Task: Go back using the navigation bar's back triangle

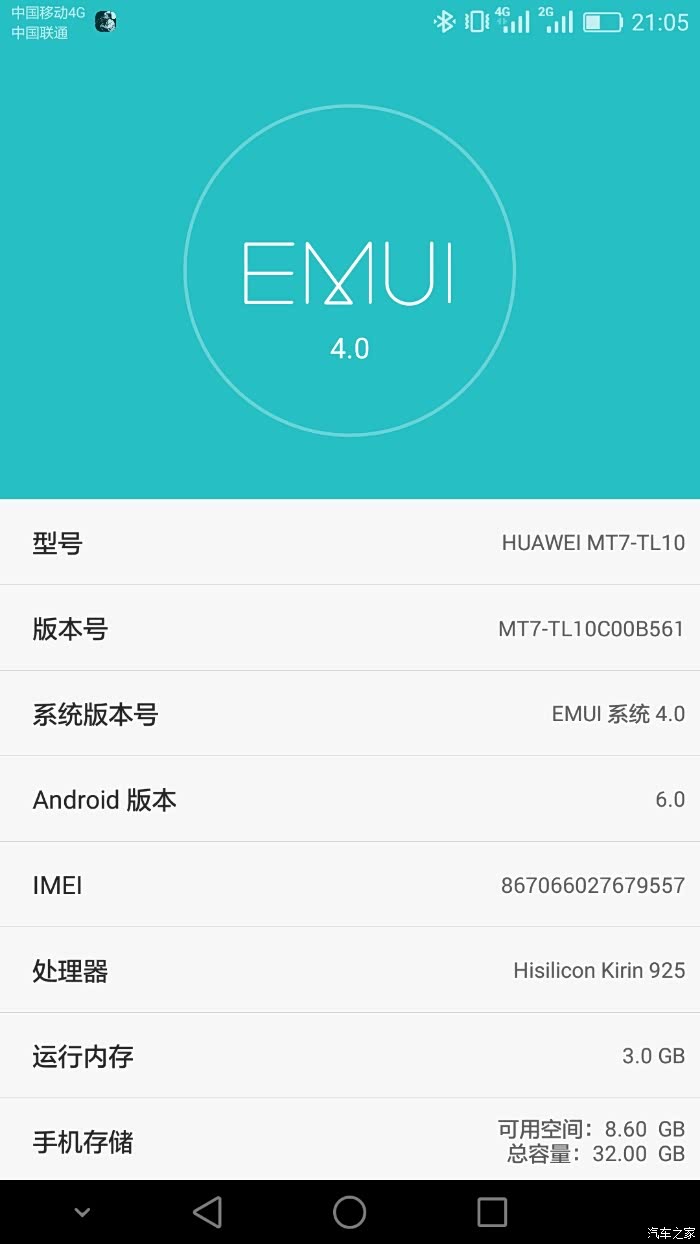Action: [207, 1212]
